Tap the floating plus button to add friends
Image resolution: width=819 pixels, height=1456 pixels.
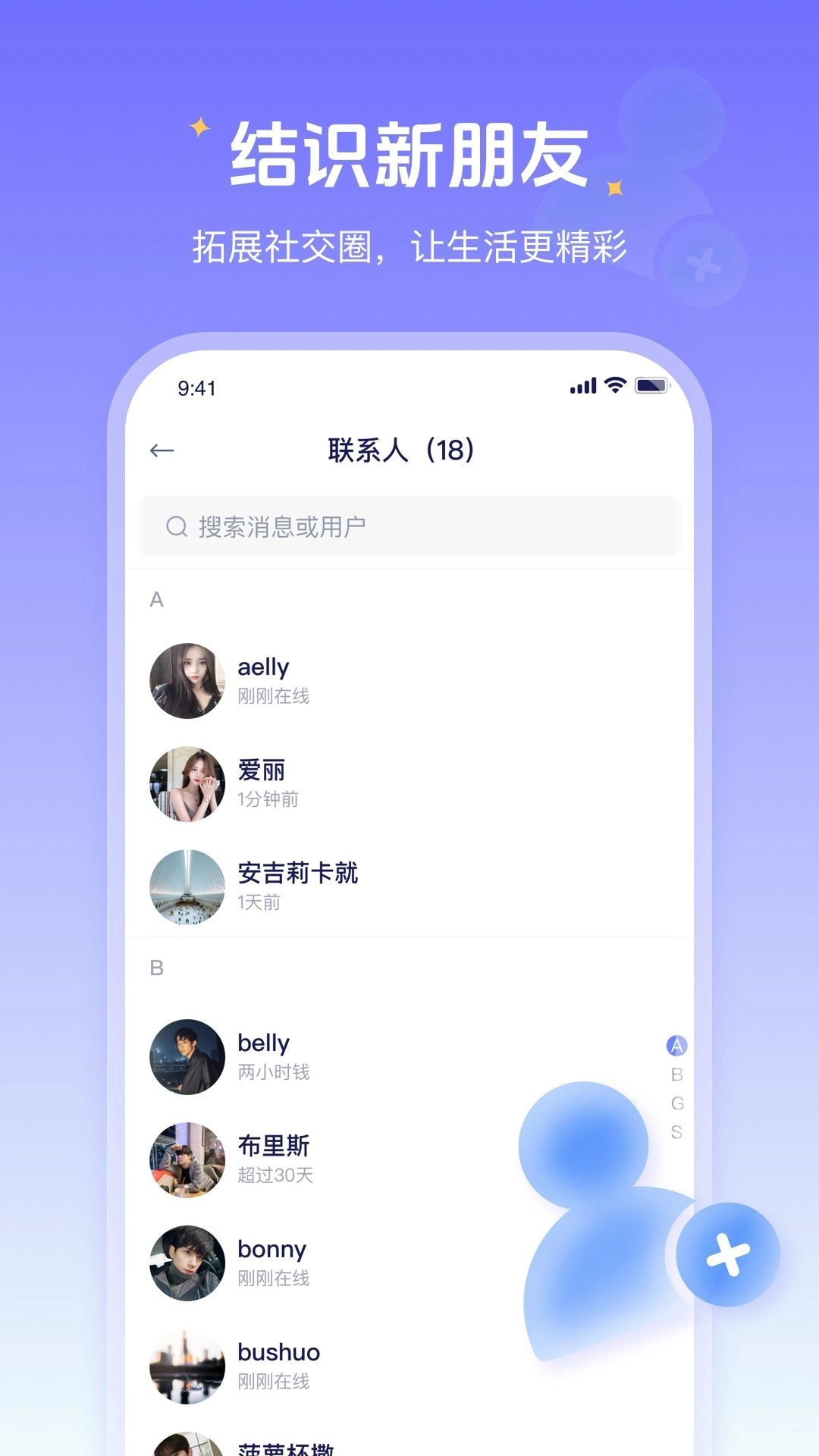pos(726,1254)
